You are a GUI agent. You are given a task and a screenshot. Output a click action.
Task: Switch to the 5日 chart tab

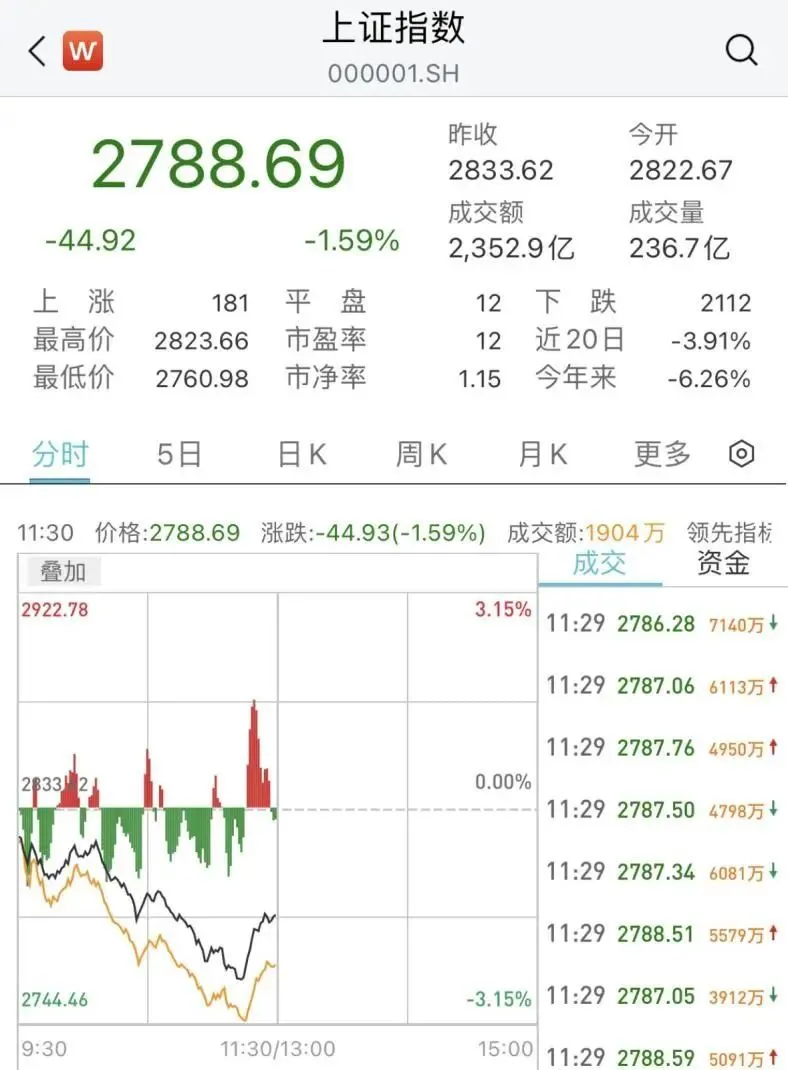point(180,455)
